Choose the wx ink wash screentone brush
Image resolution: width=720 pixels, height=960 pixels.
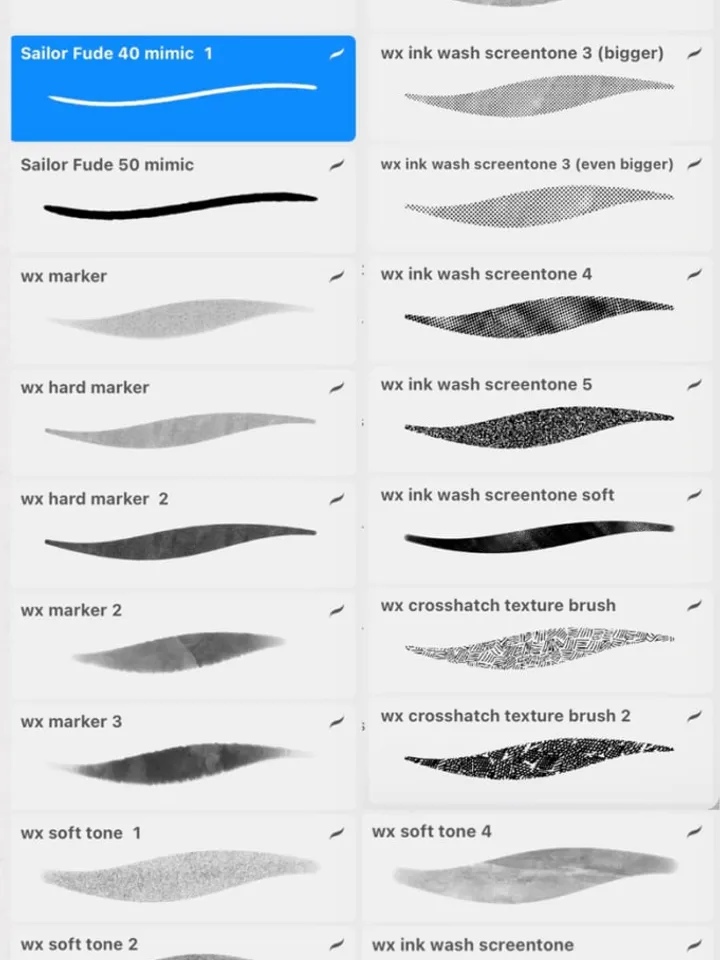point(540,946)
